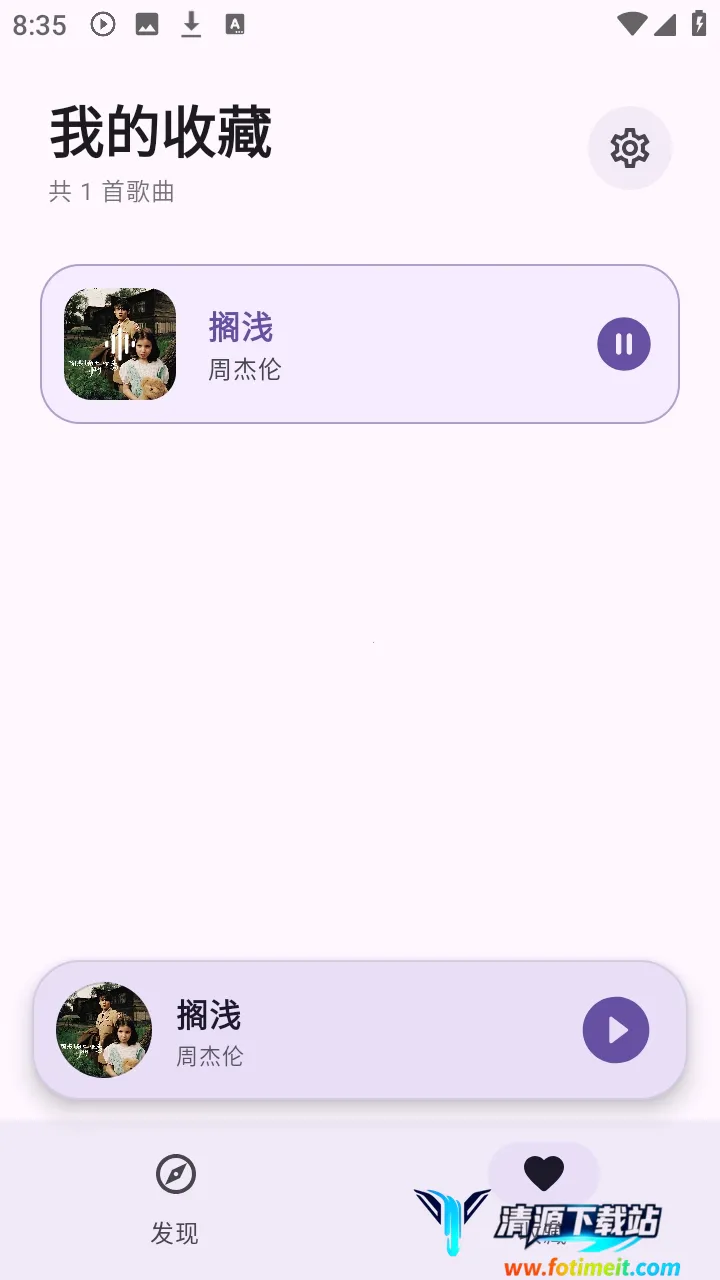Viewport: 720px width, 1280px height.
Task: Open the settings gear
Action: click(x=629, y=148)
